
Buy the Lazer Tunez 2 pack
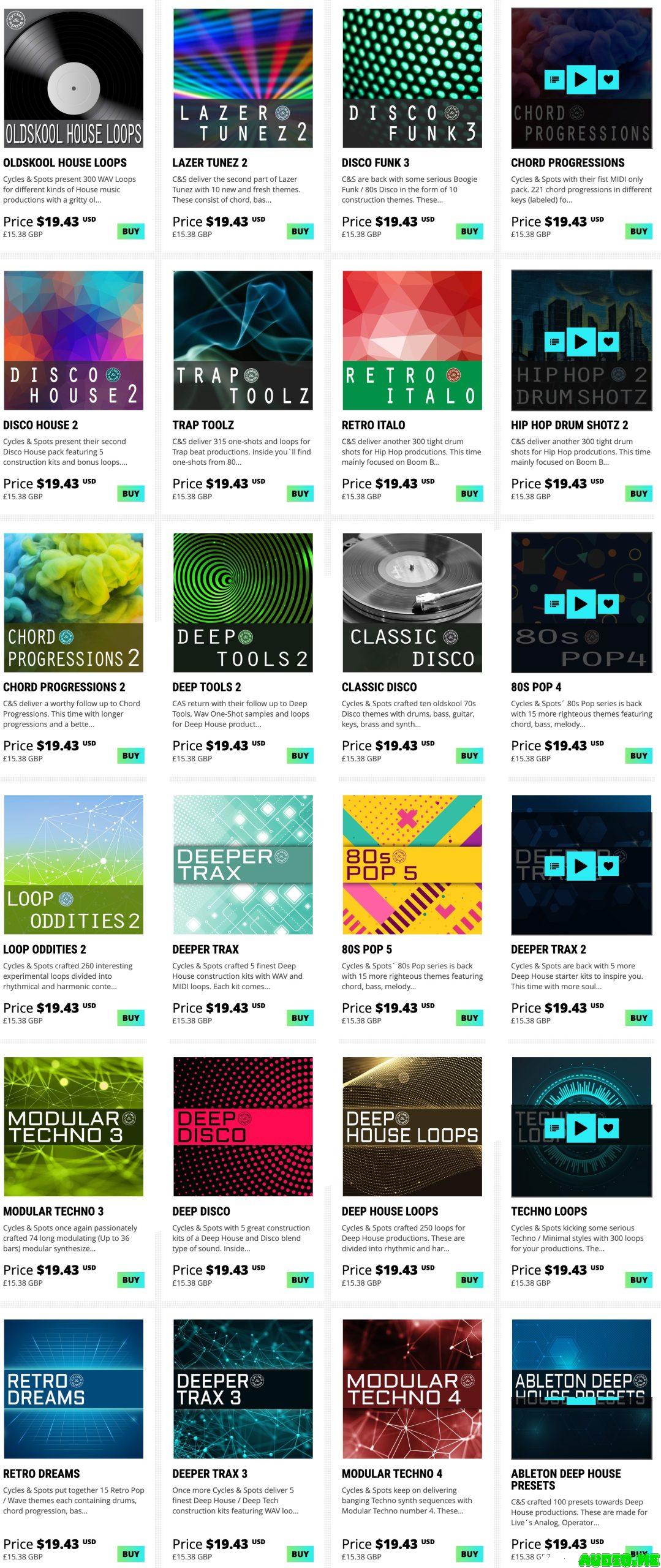(x=300, y=232)
